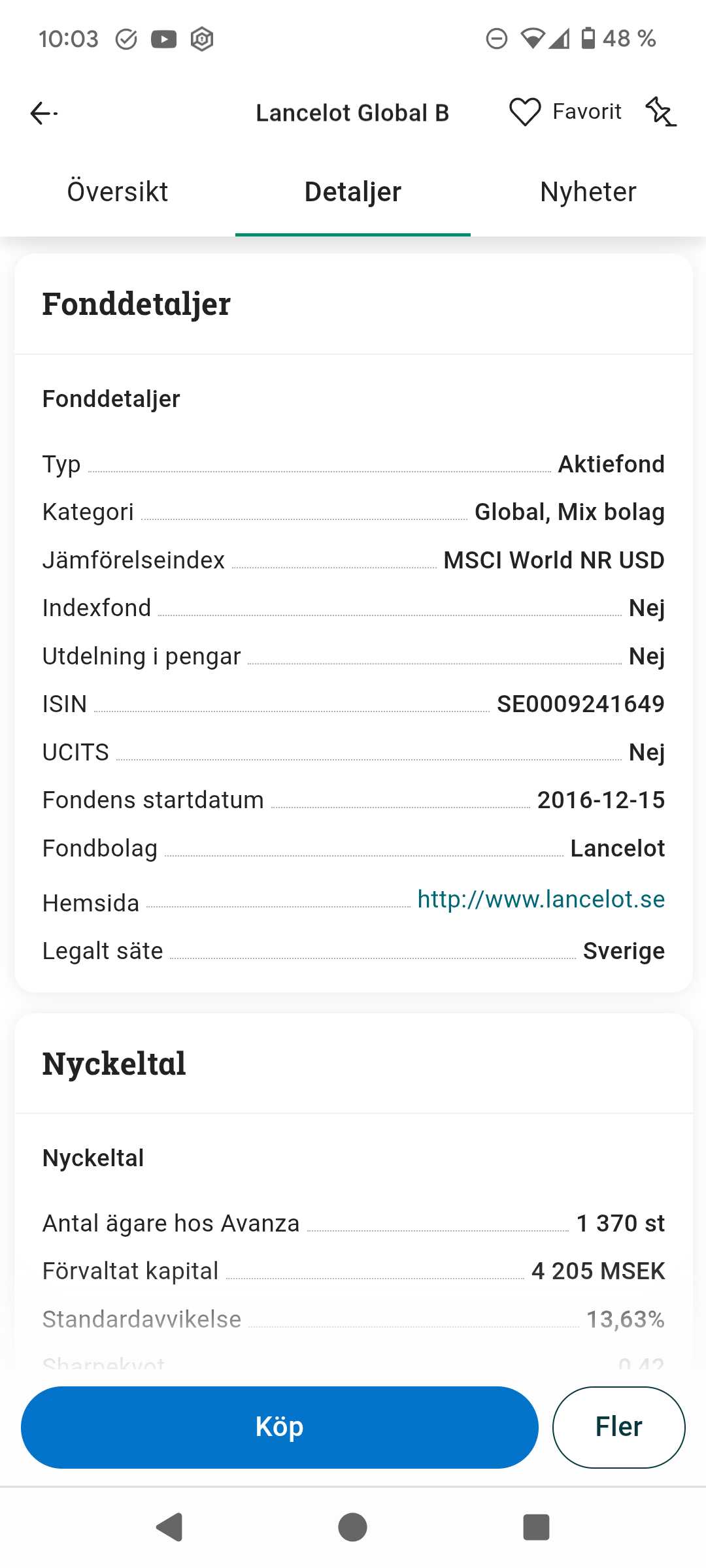Open the Fler options button
This screenshot has height=1568, width=706.
coord(618,1427)
